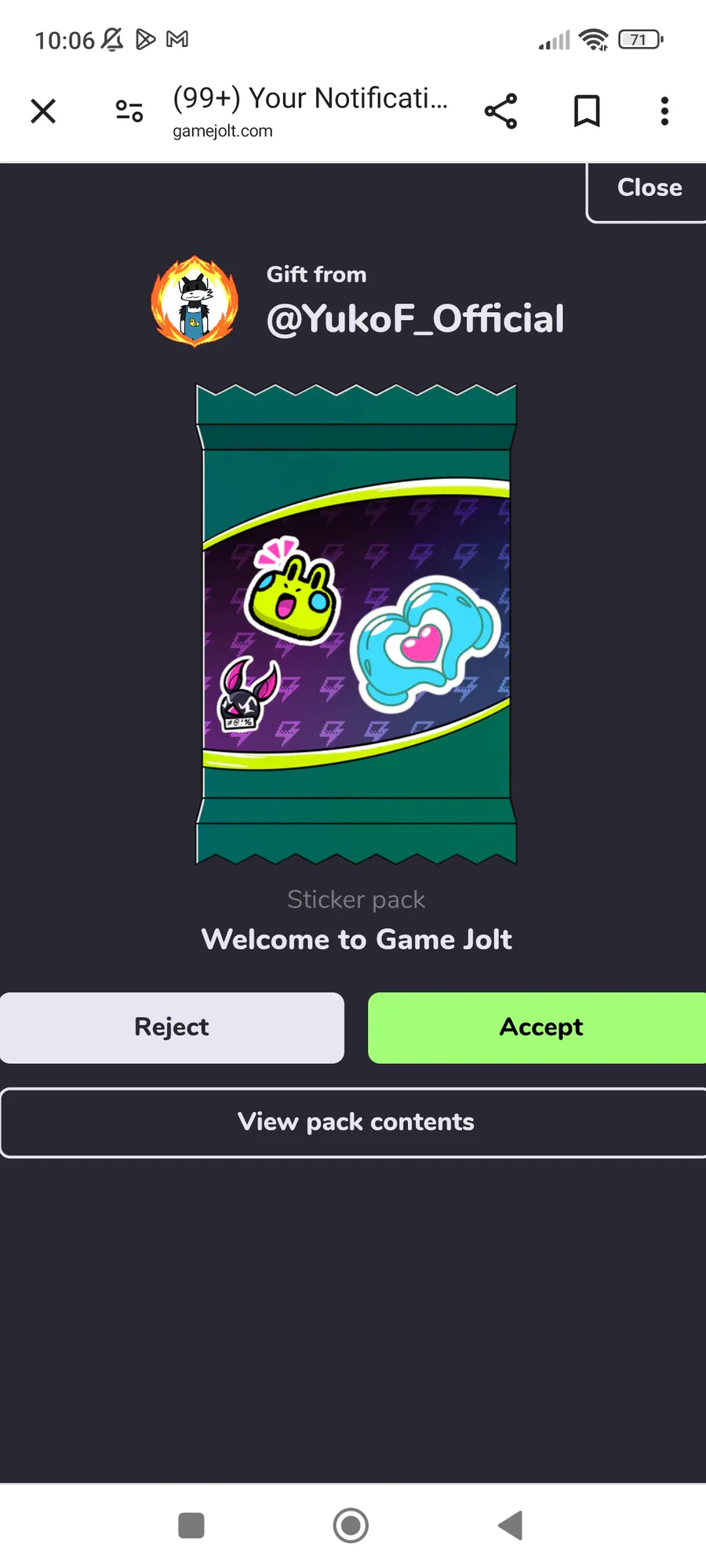
Task: Bookmark the current page
Action: pyautogui.click(x=587, y=111)
